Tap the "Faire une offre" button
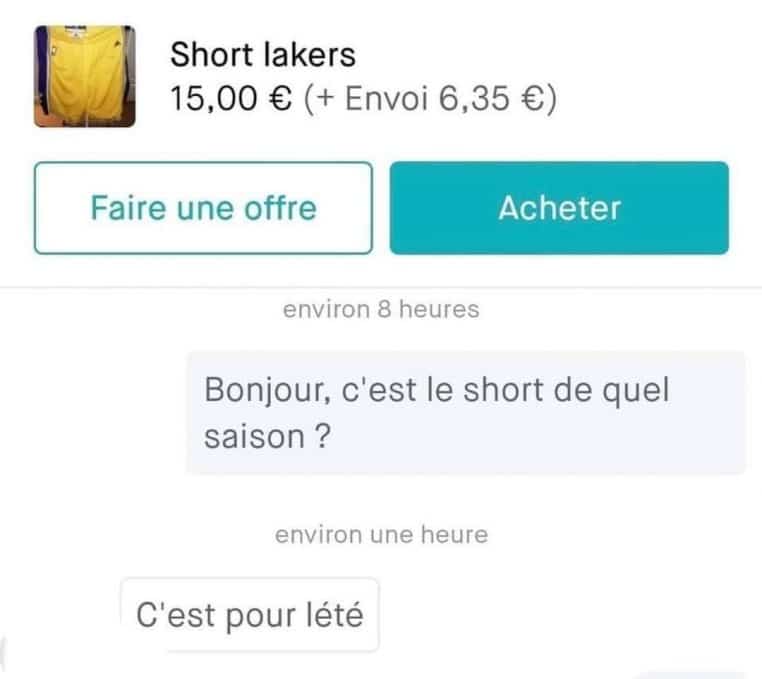Viewport: 762px width, 679px height. [x=203, y=208]
